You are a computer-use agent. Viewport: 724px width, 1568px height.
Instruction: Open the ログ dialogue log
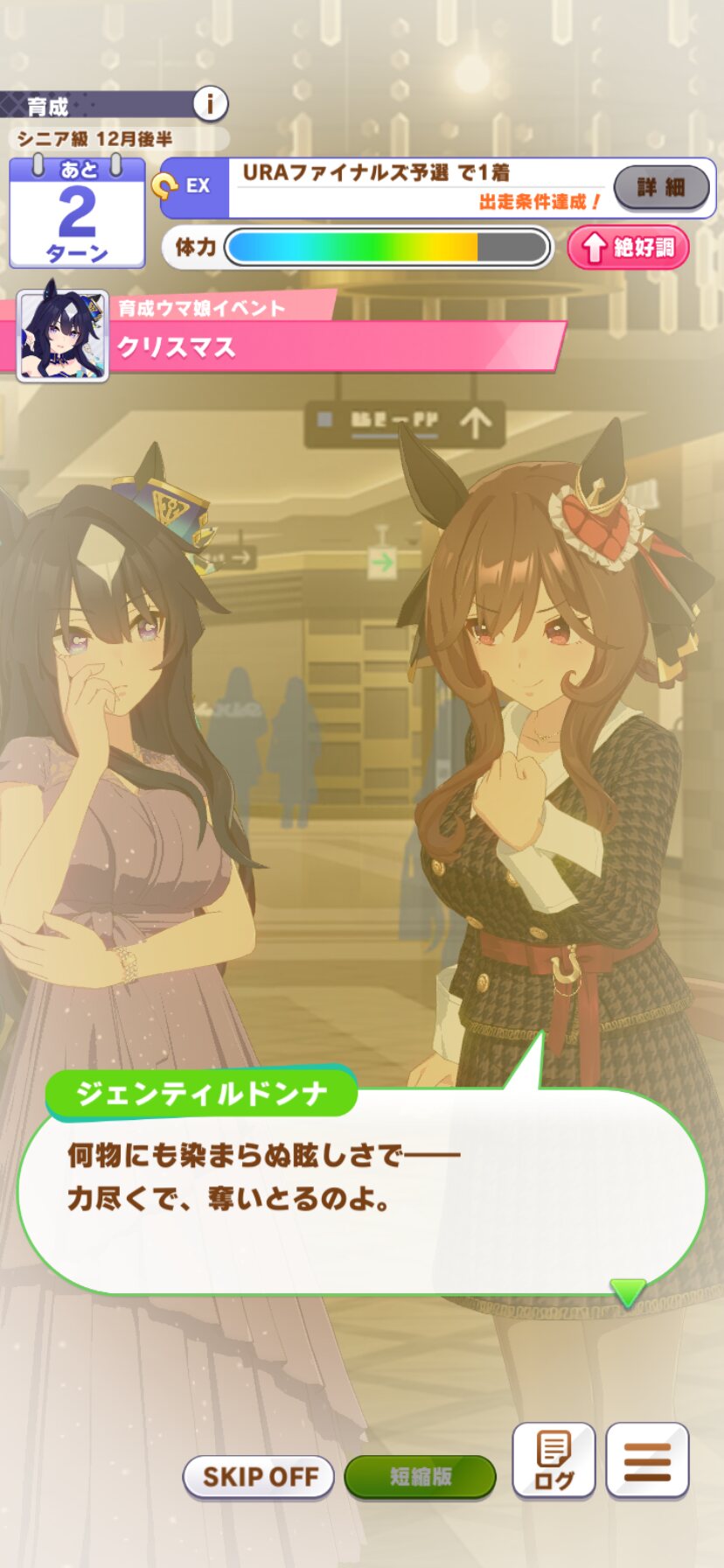[553, 1461]
